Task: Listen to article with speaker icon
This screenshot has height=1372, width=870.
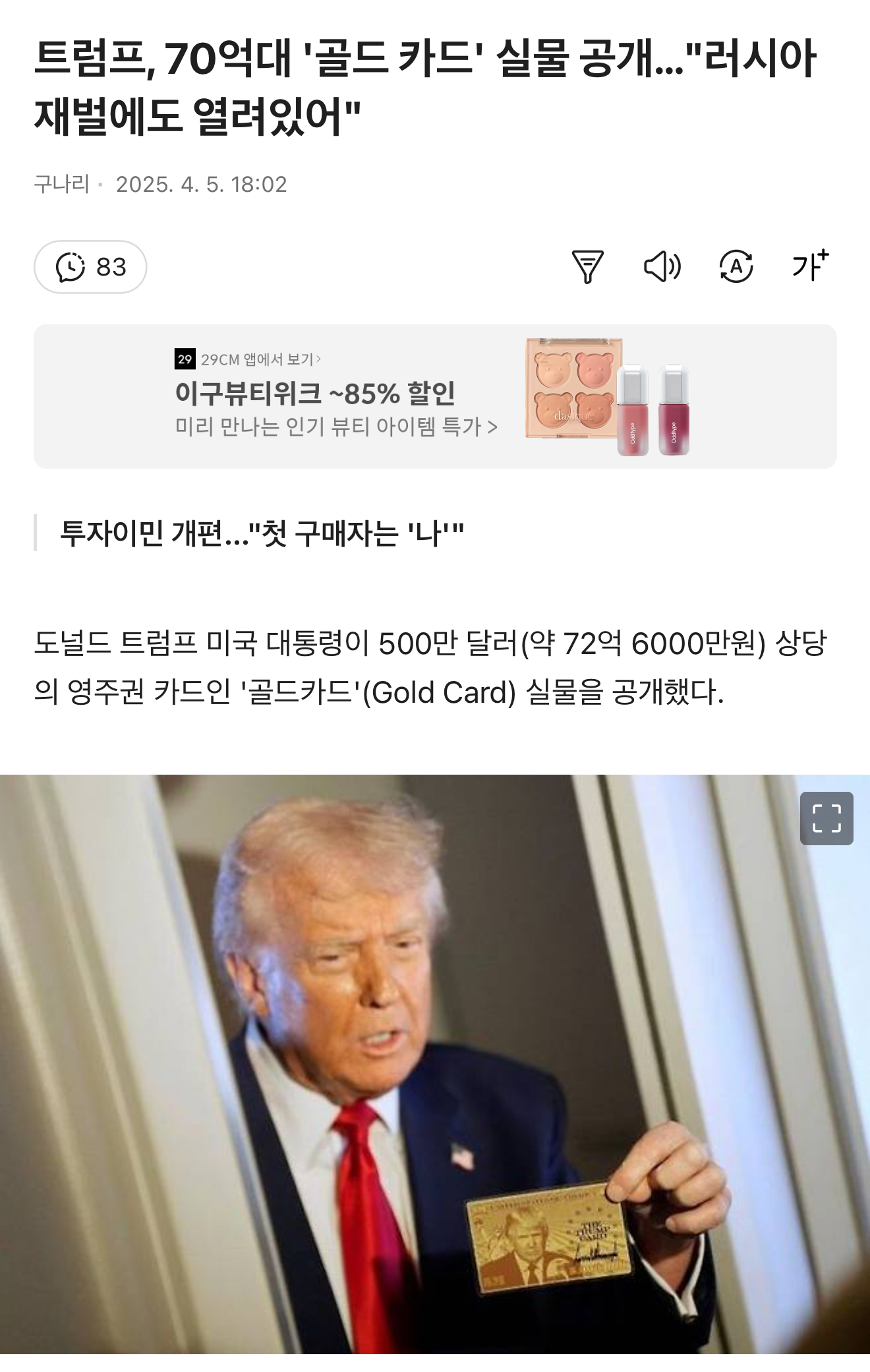Action: click(x=662, y=267)
